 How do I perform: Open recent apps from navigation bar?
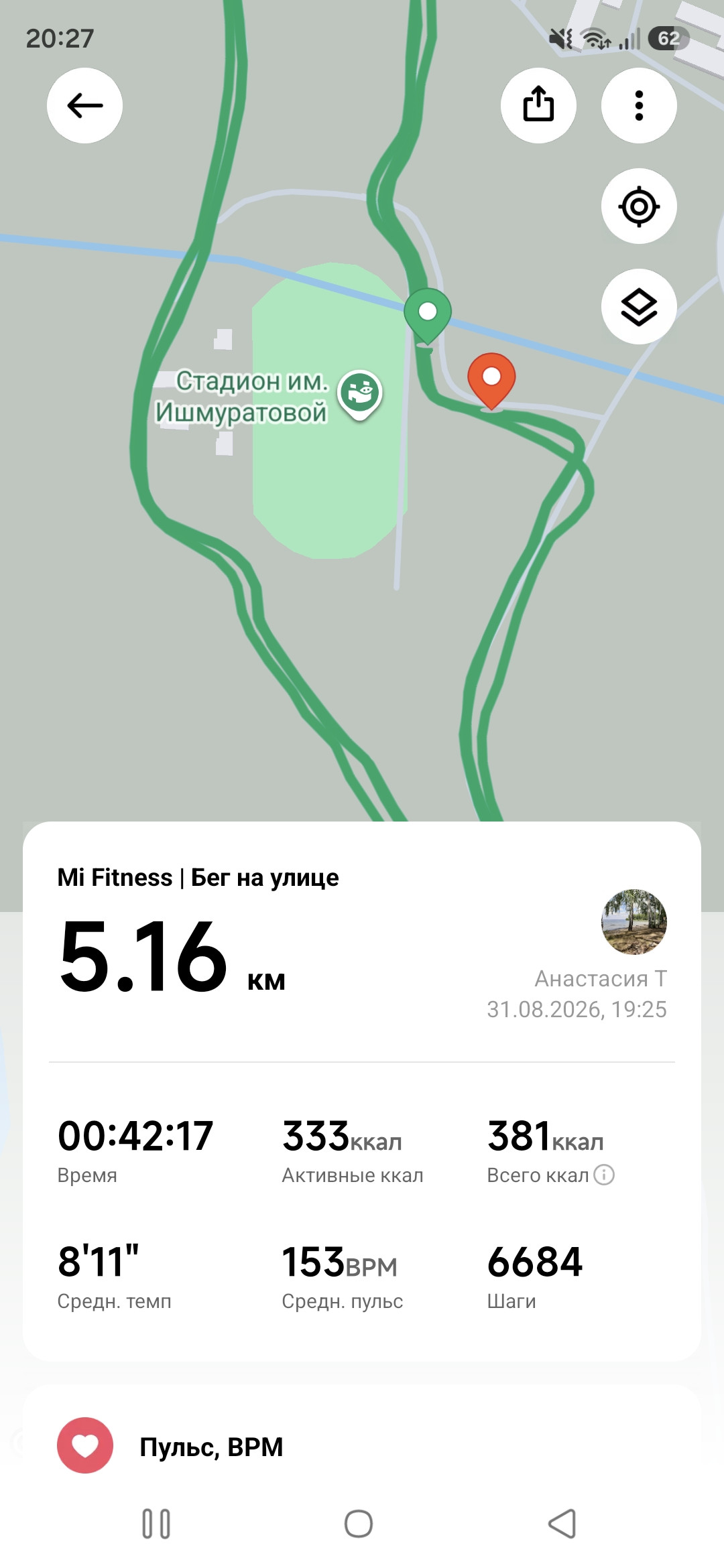pos(156,1524)
